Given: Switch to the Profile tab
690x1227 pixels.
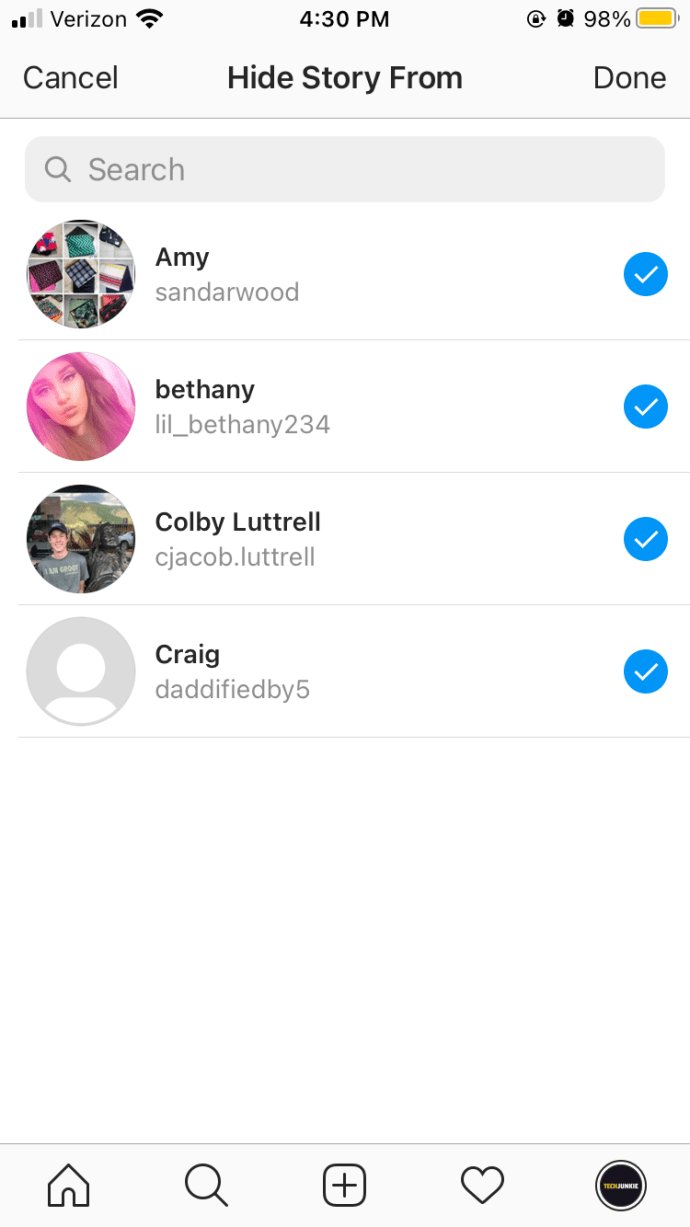Looking at the screenshot, I should pyautogui.click(x=620, y=1186).
